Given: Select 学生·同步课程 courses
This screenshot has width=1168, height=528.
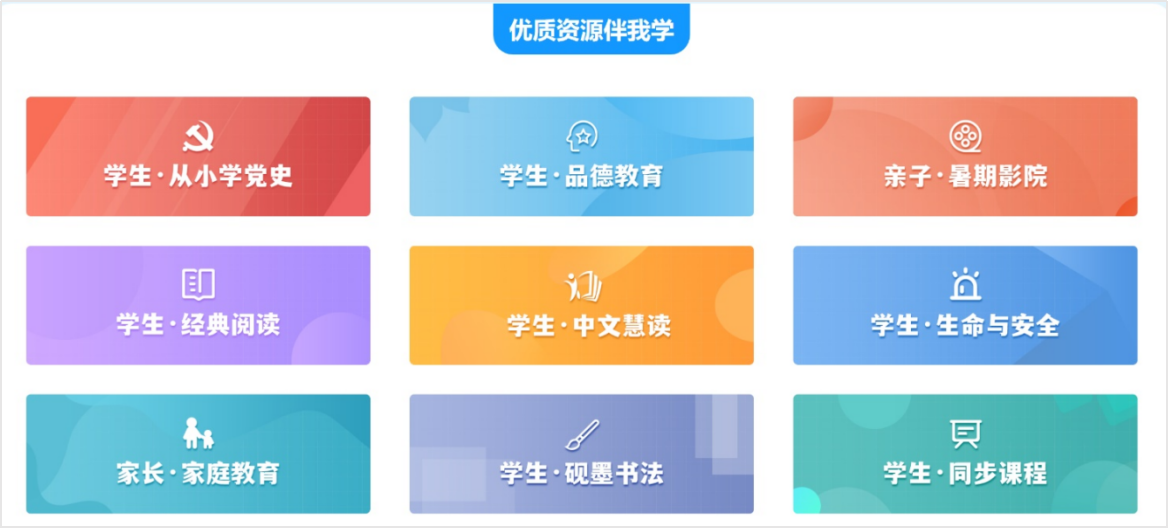Looking at the screenshot, I should tap(965, 453).
